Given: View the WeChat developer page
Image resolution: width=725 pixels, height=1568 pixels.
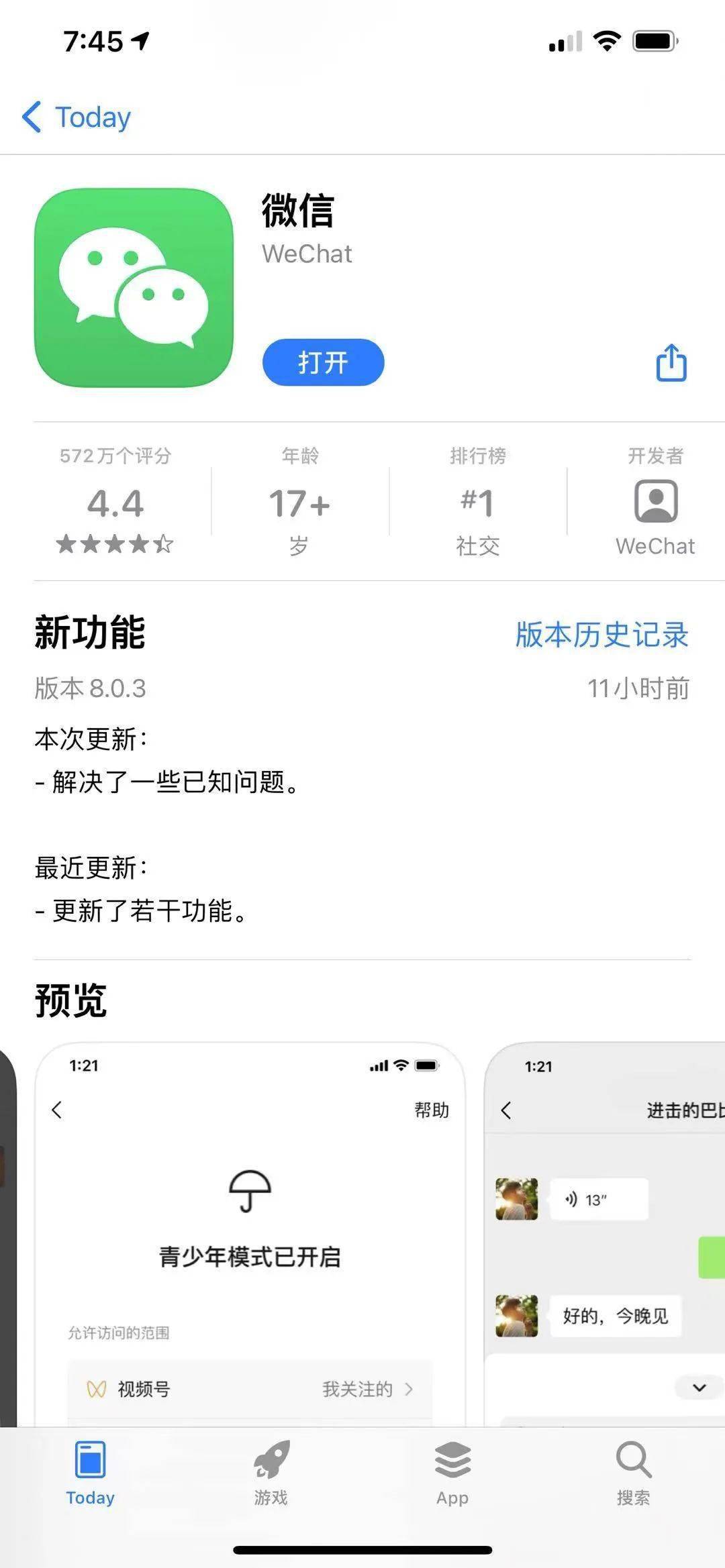Looking at the screenshot, I should (655, 503).
